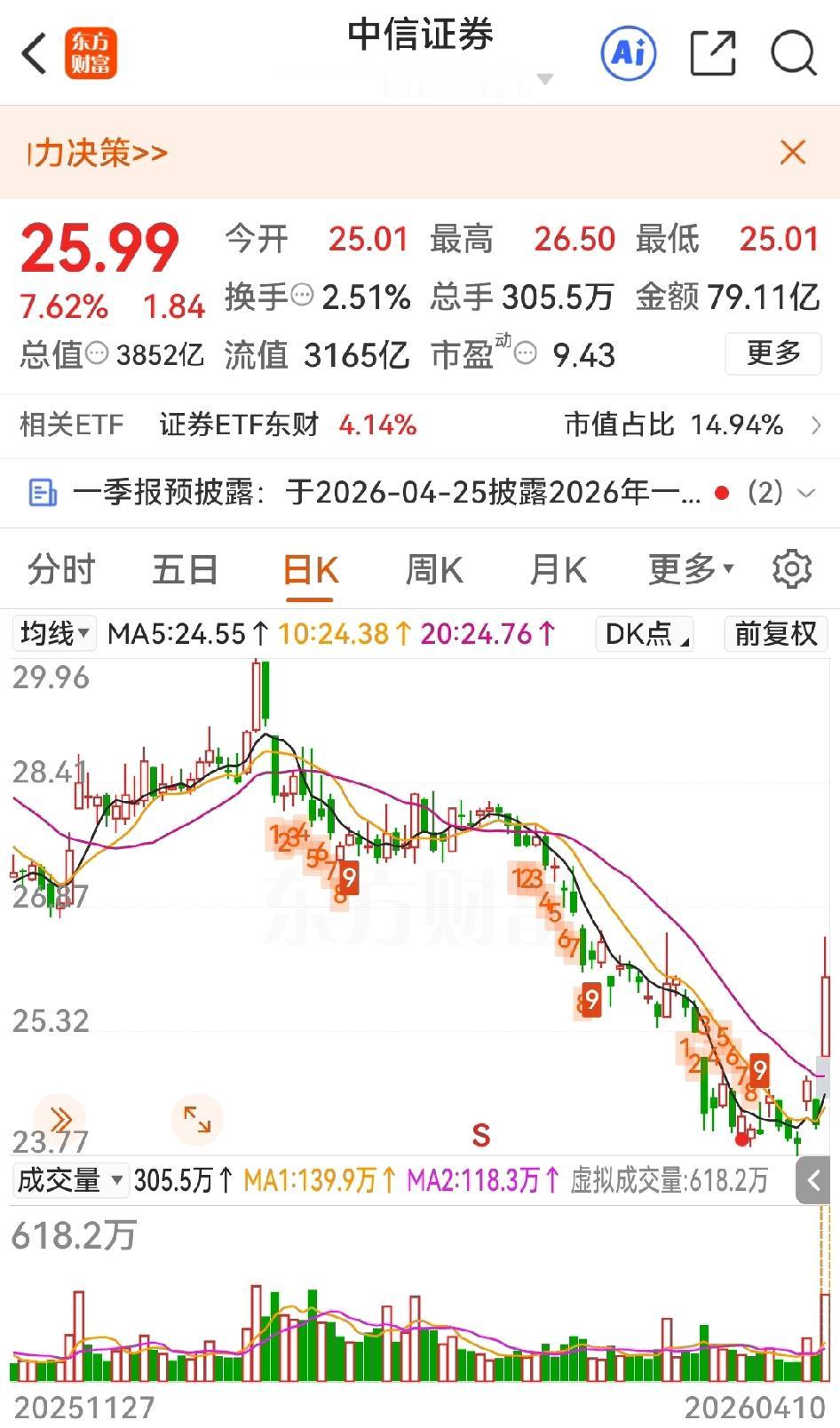Expand the chart to fullscreen
The image size is (840, 1428).
point(197,1120)
